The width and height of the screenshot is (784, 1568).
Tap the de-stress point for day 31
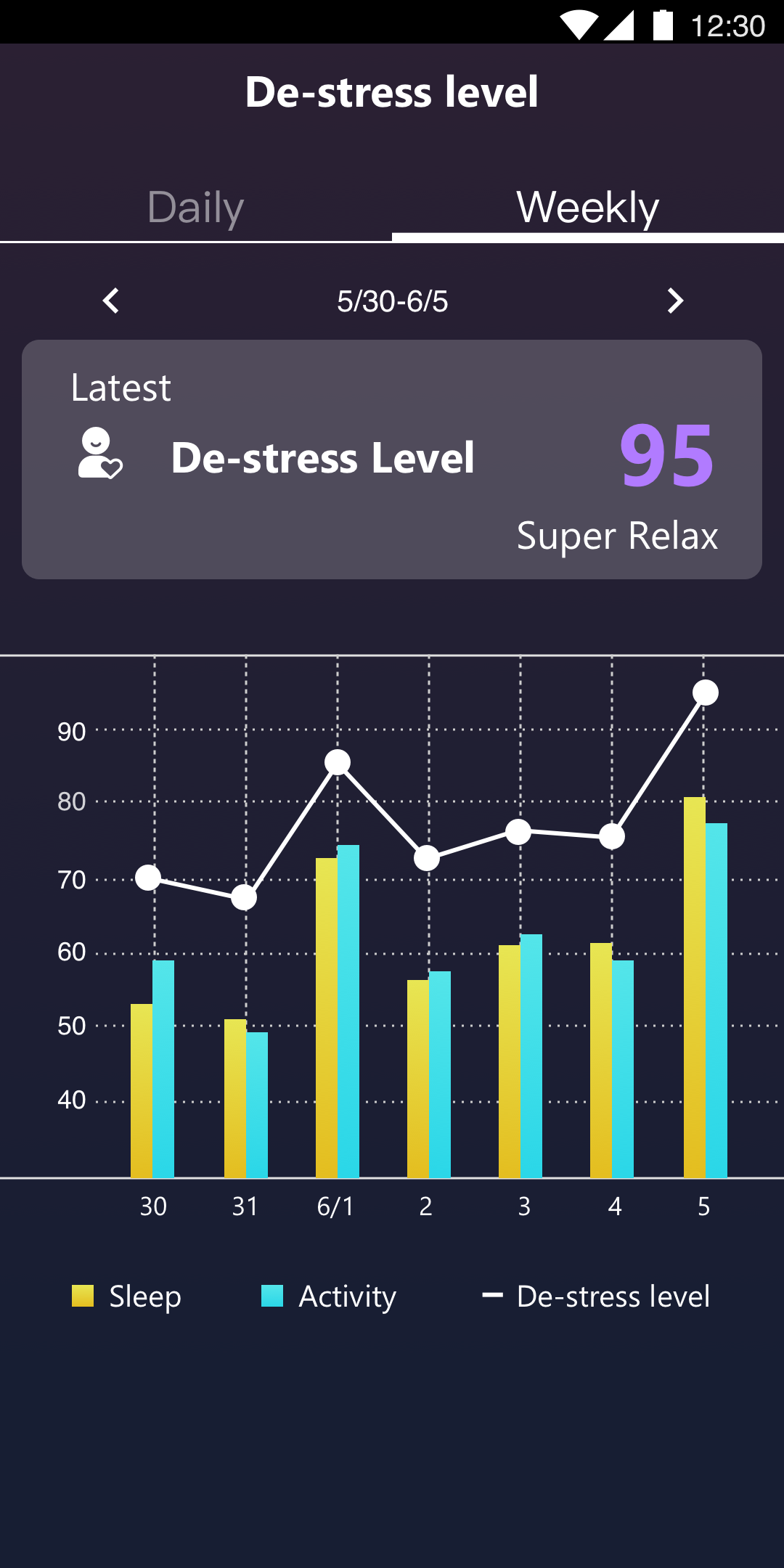pyautogui.click(x=244, y=898)
